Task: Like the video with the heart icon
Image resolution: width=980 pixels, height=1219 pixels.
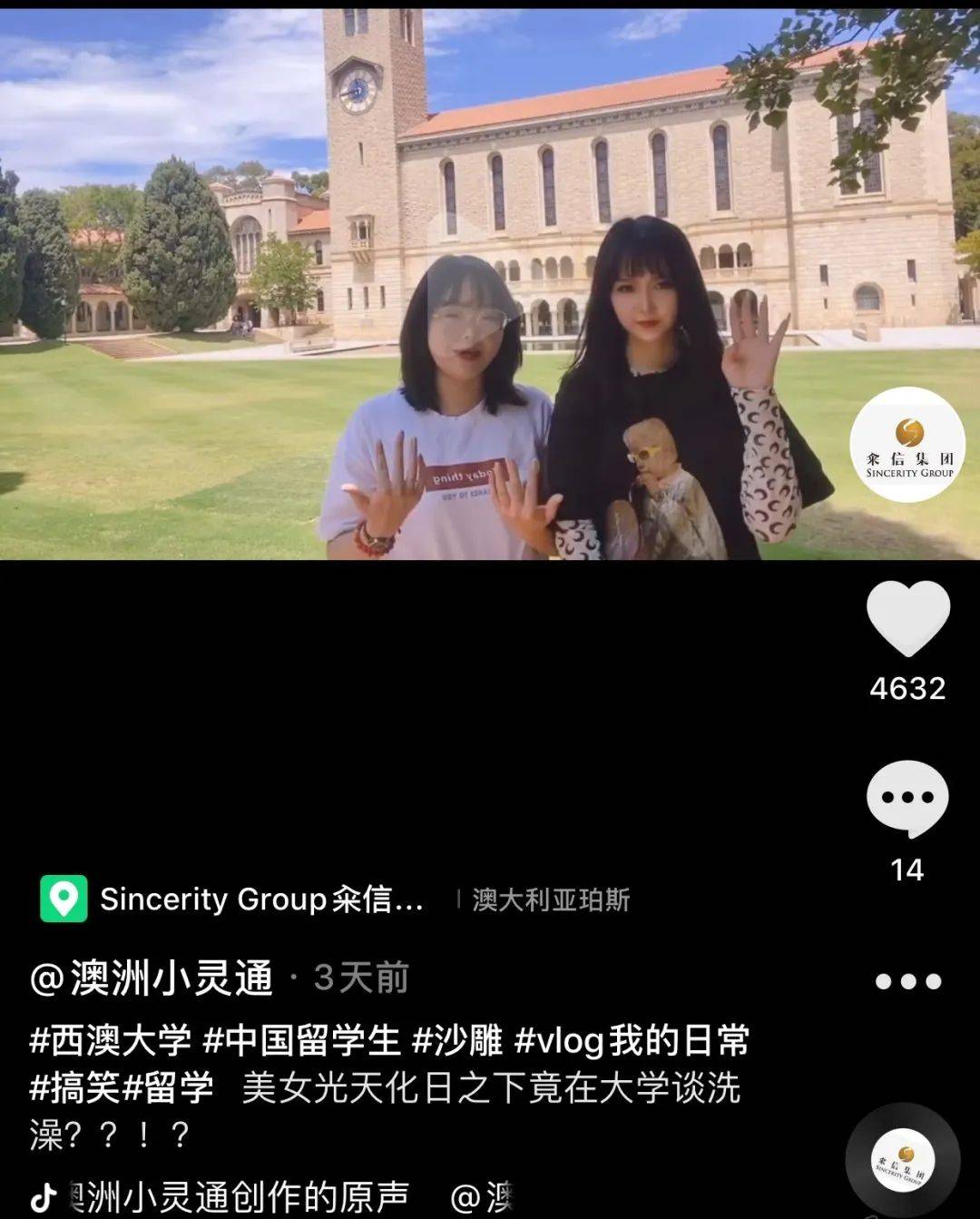Action: point(907,618)
